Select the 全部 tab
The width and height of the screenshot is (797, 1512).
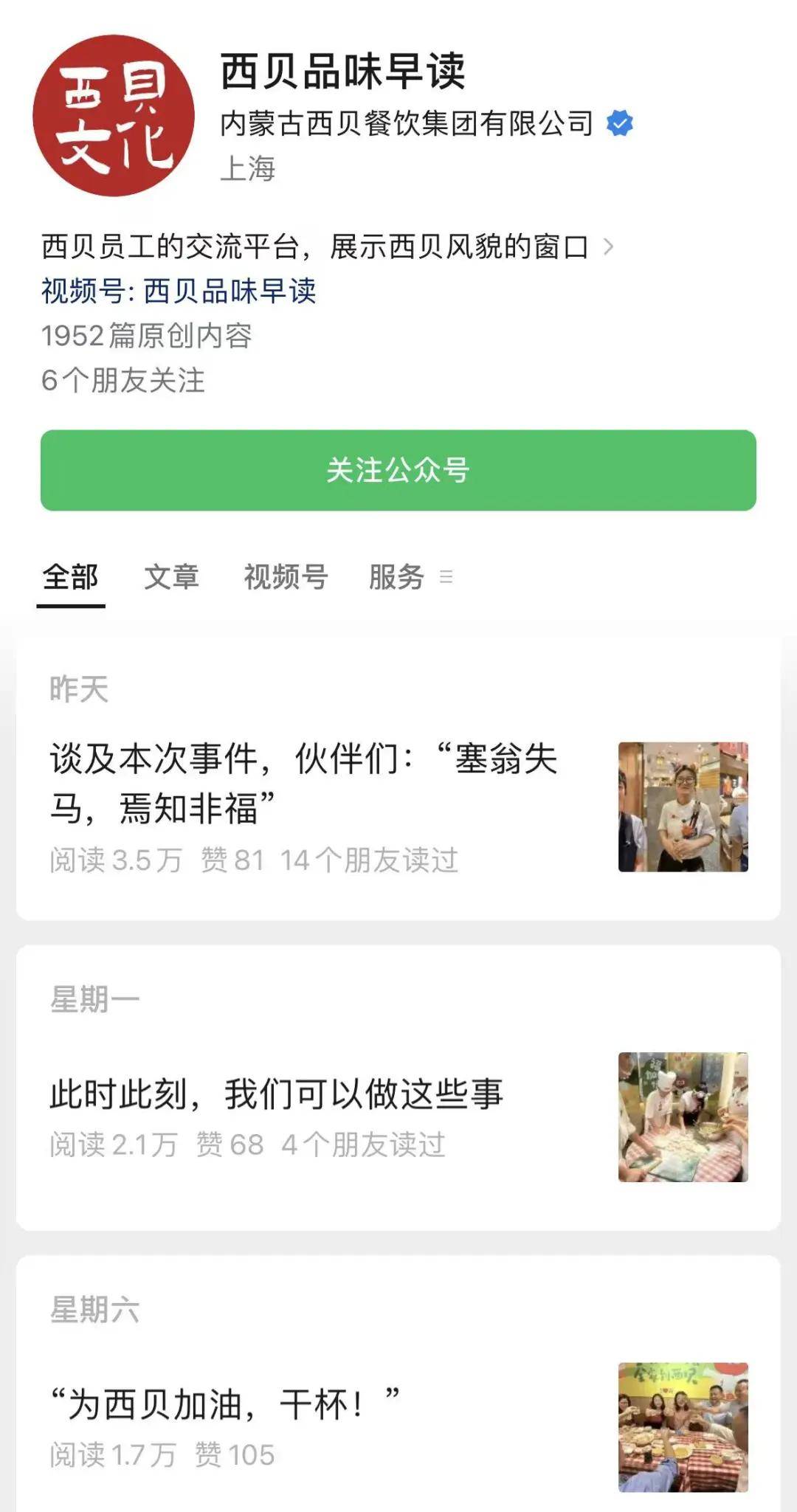pyautogui.click(x=72, y=579)
